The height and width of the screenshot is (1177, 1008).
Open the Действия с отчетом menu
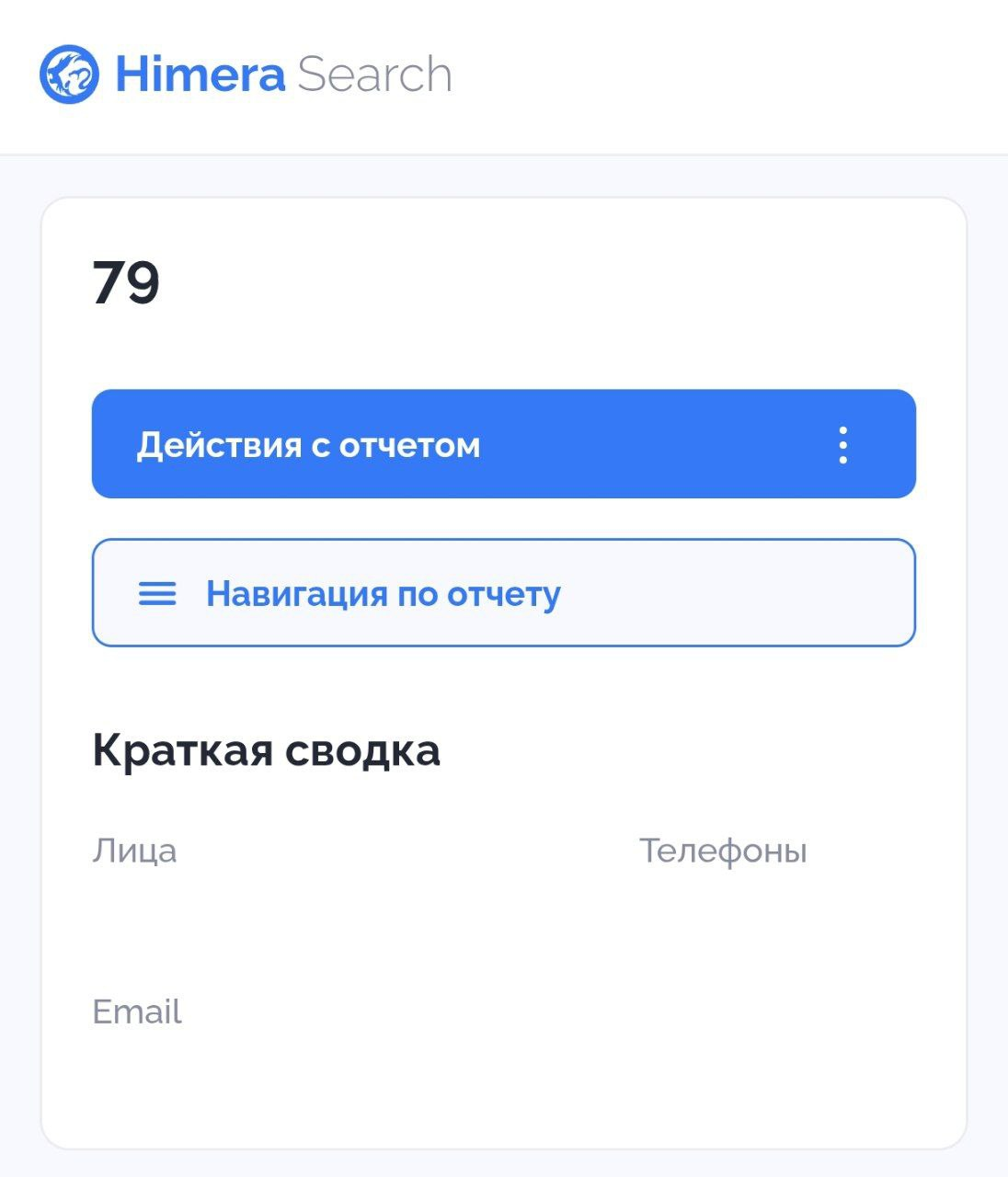pos(503,444)
